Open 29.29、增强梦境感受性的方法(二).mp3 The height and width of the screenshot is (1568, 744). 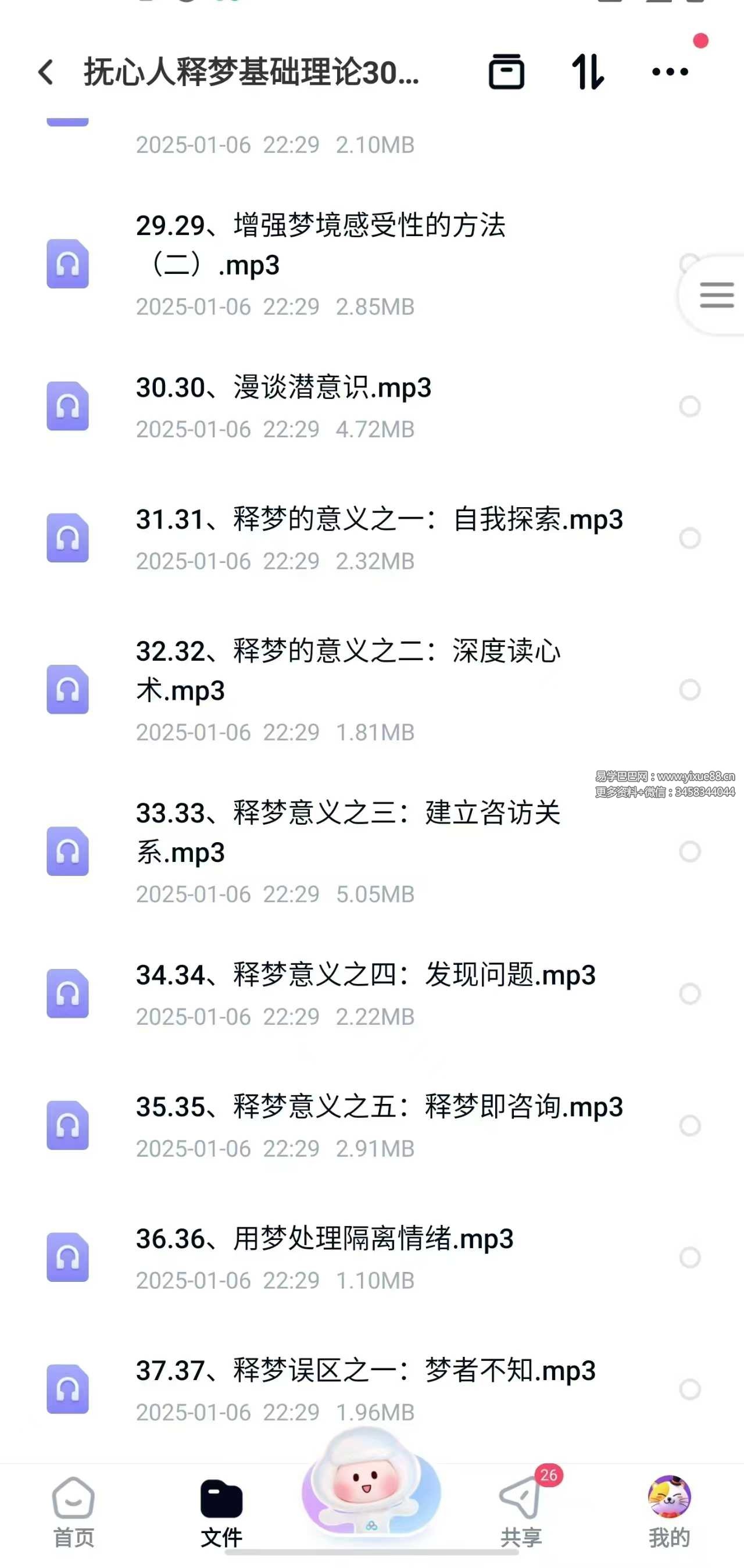click(x=320, y=245)
